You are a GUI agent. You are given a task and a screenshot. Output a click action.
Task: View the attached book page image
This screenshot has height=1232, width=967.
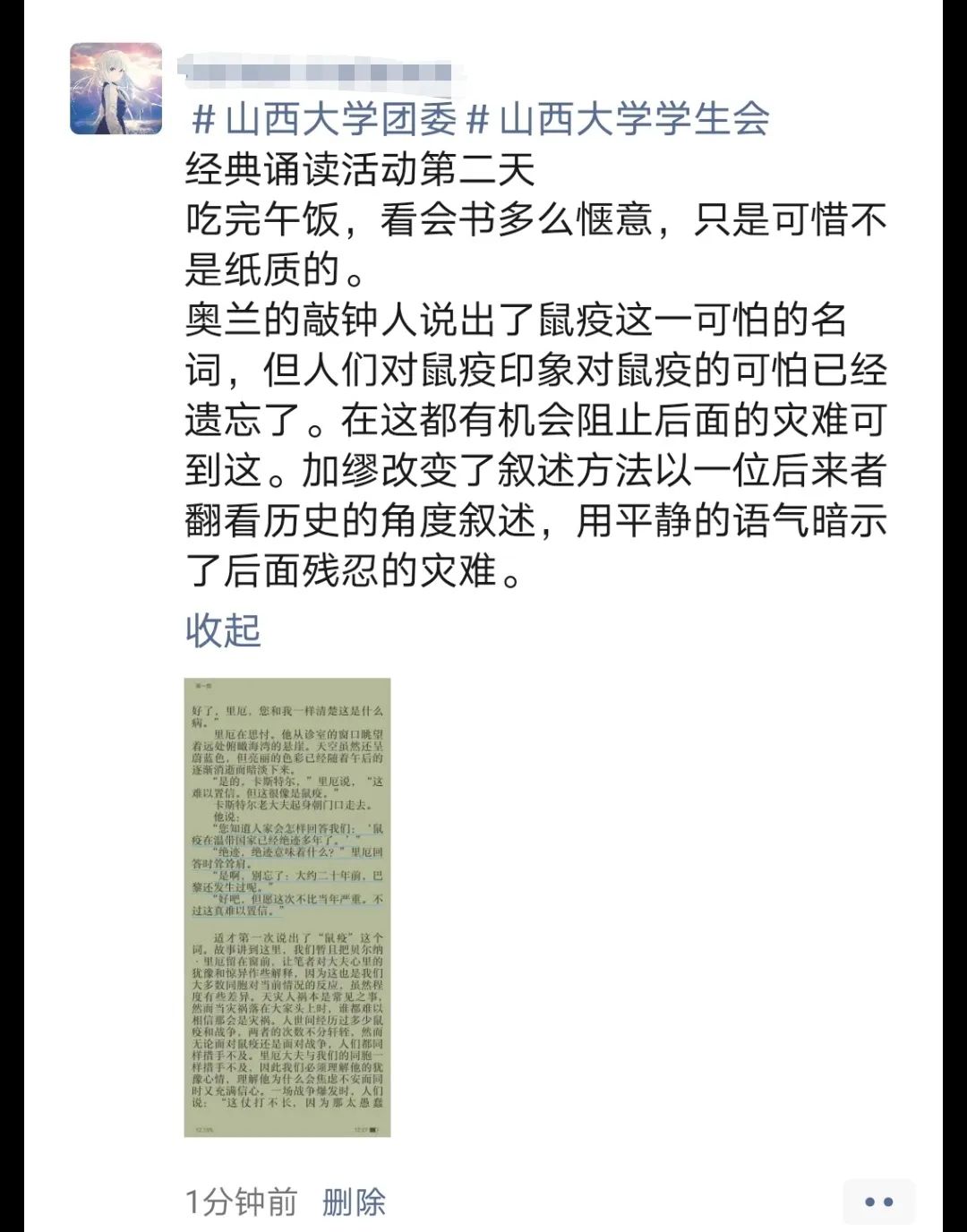(x=287, y=907)
